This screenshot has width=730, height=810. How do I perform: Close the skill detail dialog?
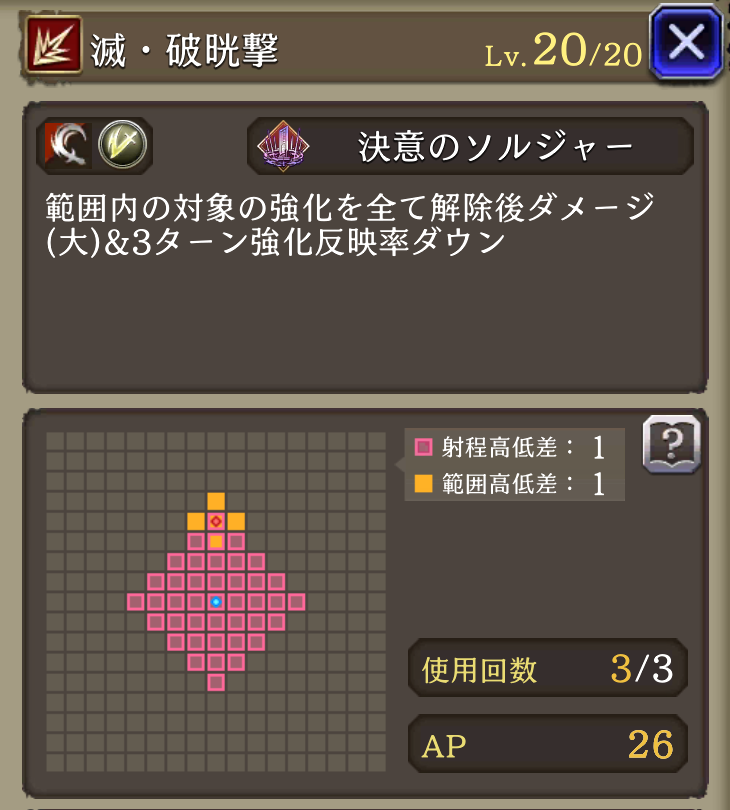pyautogui.click(x=687, y=43)
